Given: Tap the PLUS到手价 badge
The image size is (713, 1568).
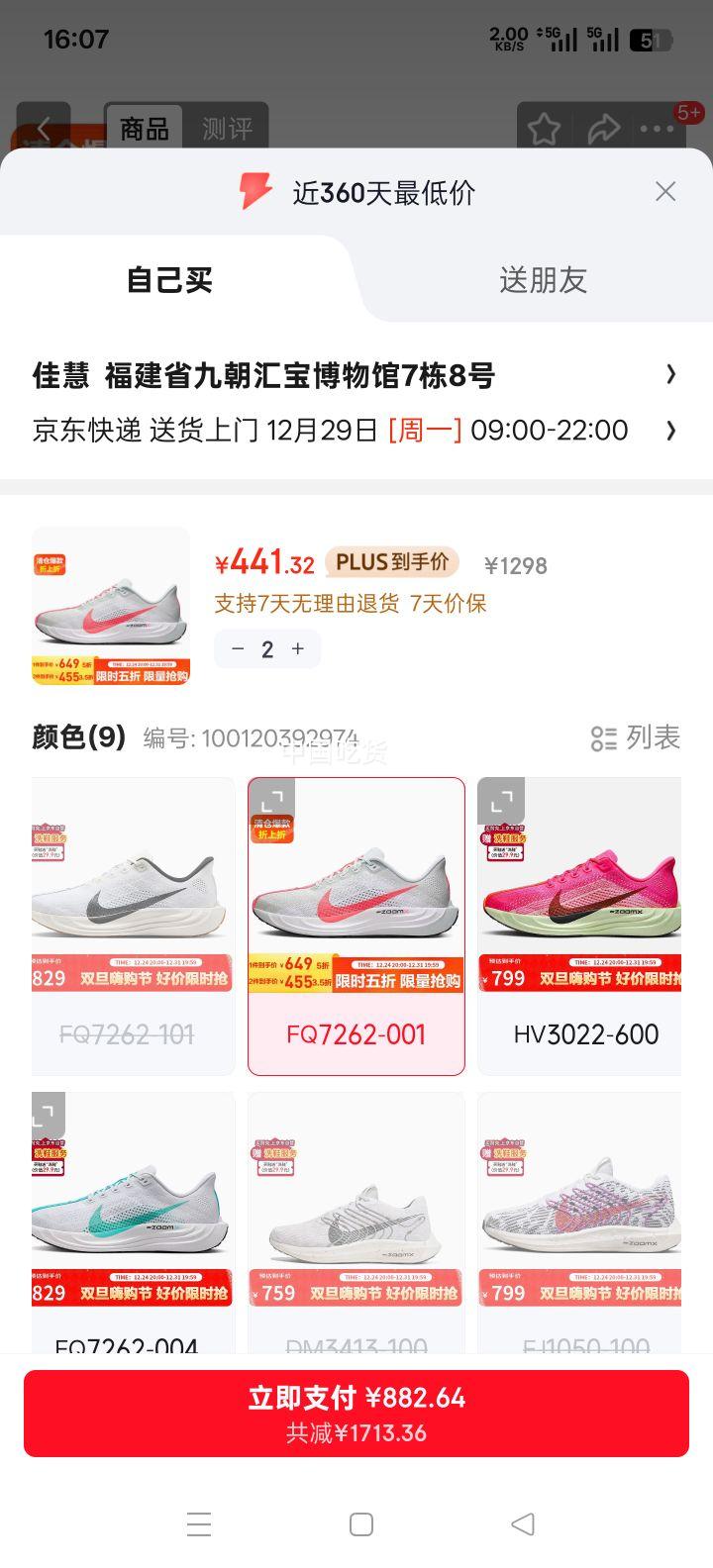Looking at the screenshot, I should click(391, 562).
